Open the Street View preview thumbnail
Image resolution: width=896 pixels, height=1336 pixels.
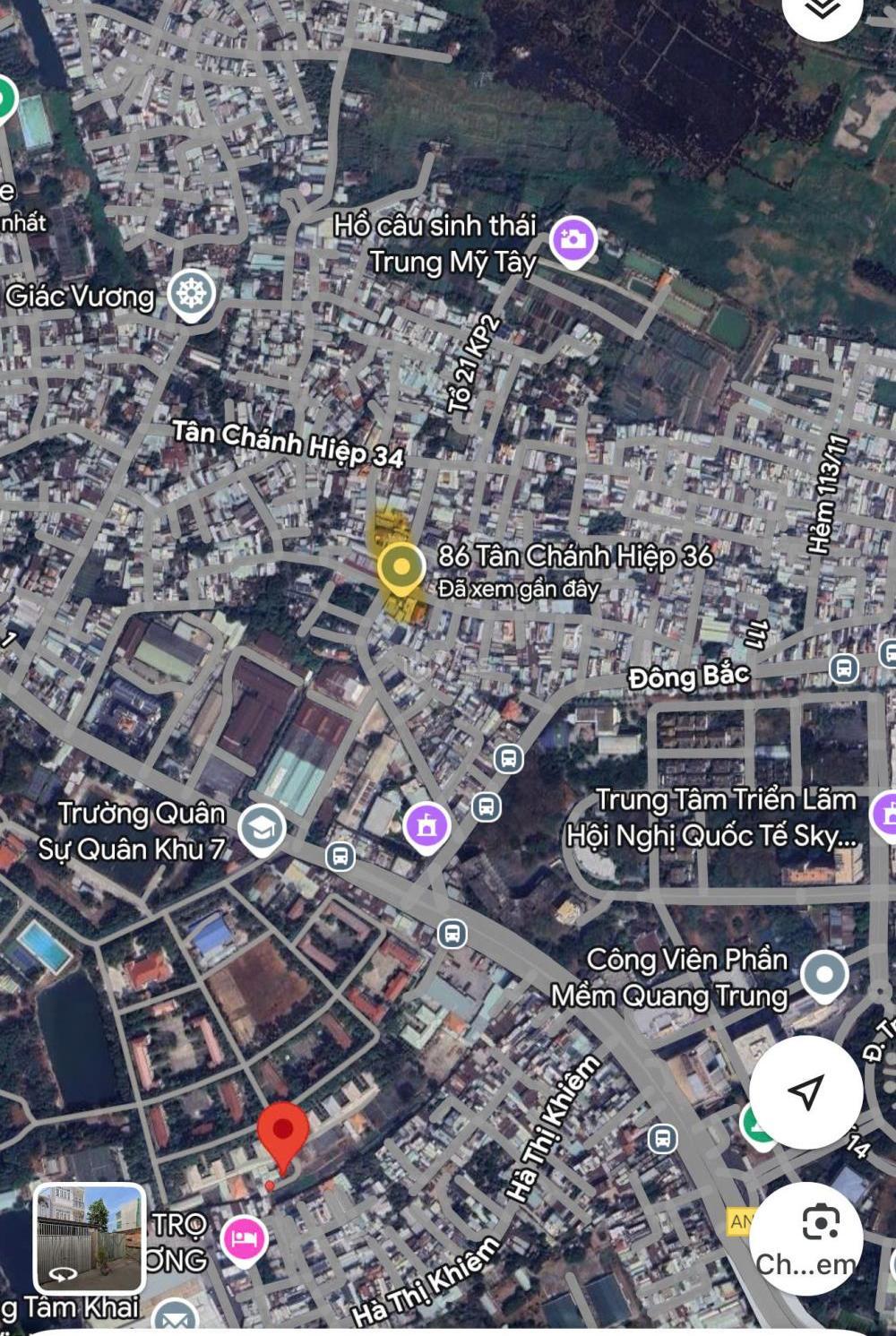(x=90, y=1238)
